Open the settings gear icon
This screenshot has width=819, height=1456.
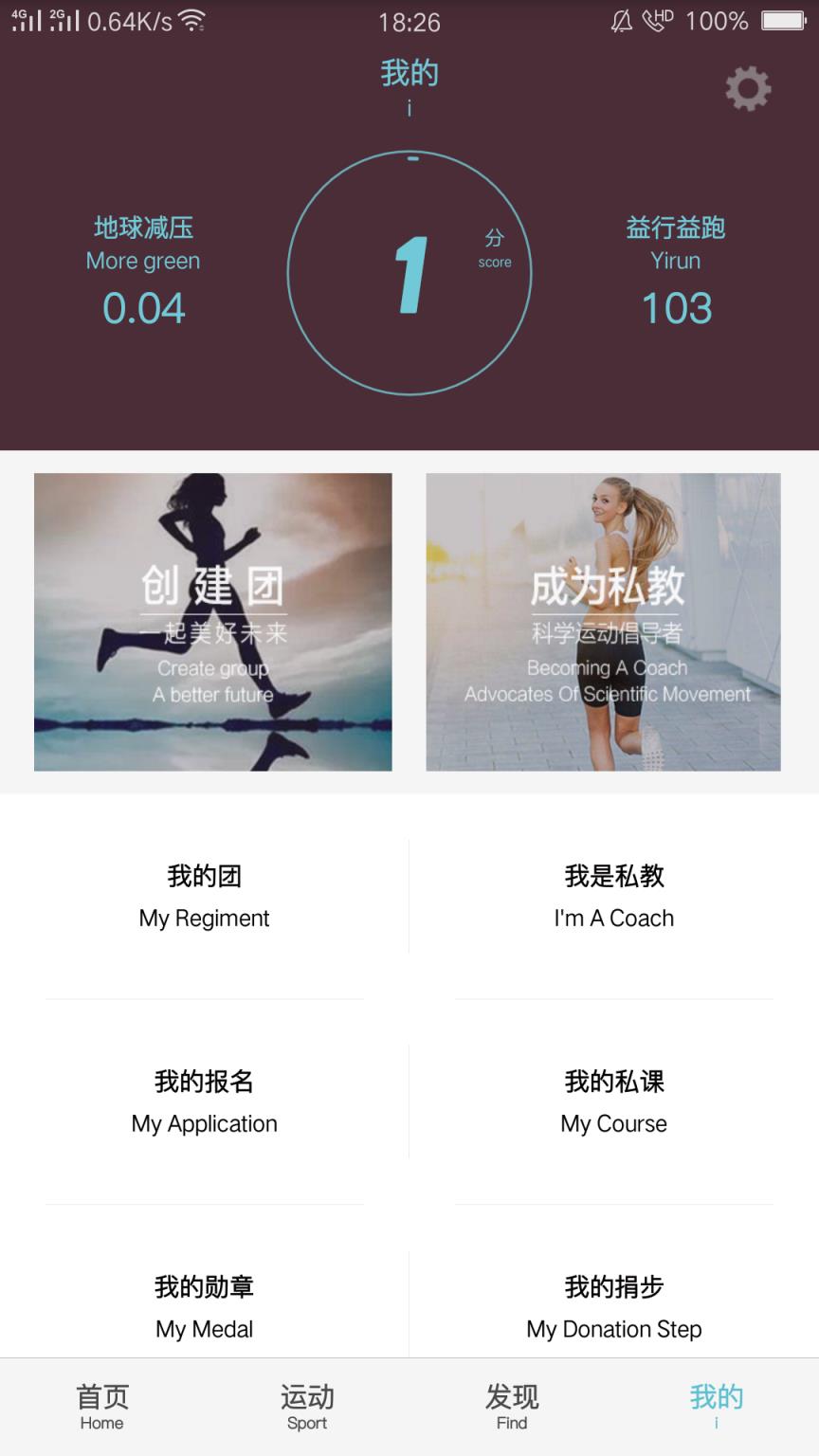(x=748, y=89)
